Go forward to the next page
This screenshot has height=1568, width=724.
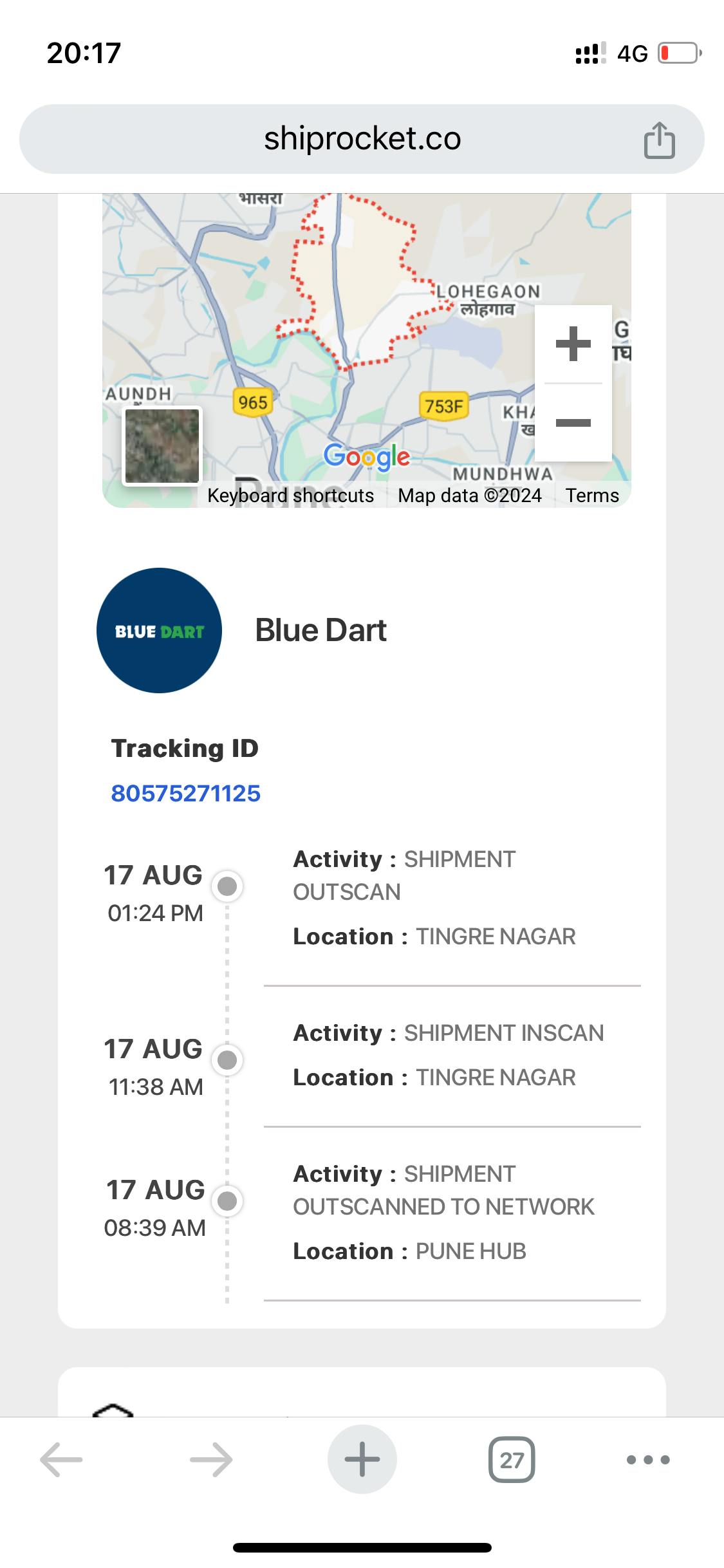pyautogui.click(x=212, y=1459)
